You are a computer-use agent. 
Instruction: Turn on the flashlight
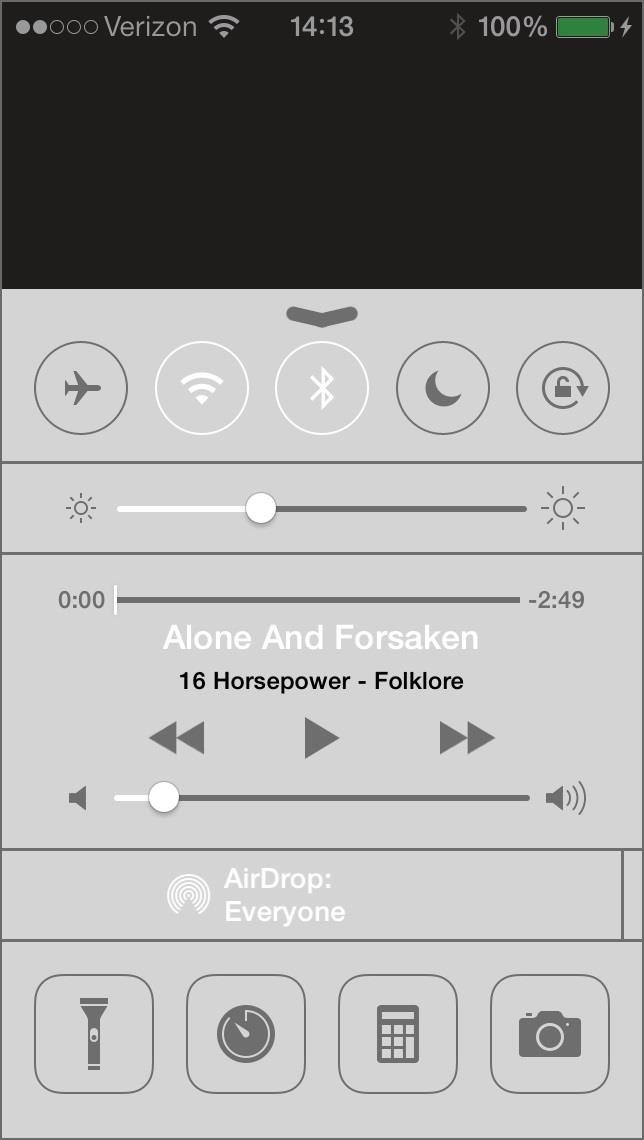click(x=94, y=1033)
